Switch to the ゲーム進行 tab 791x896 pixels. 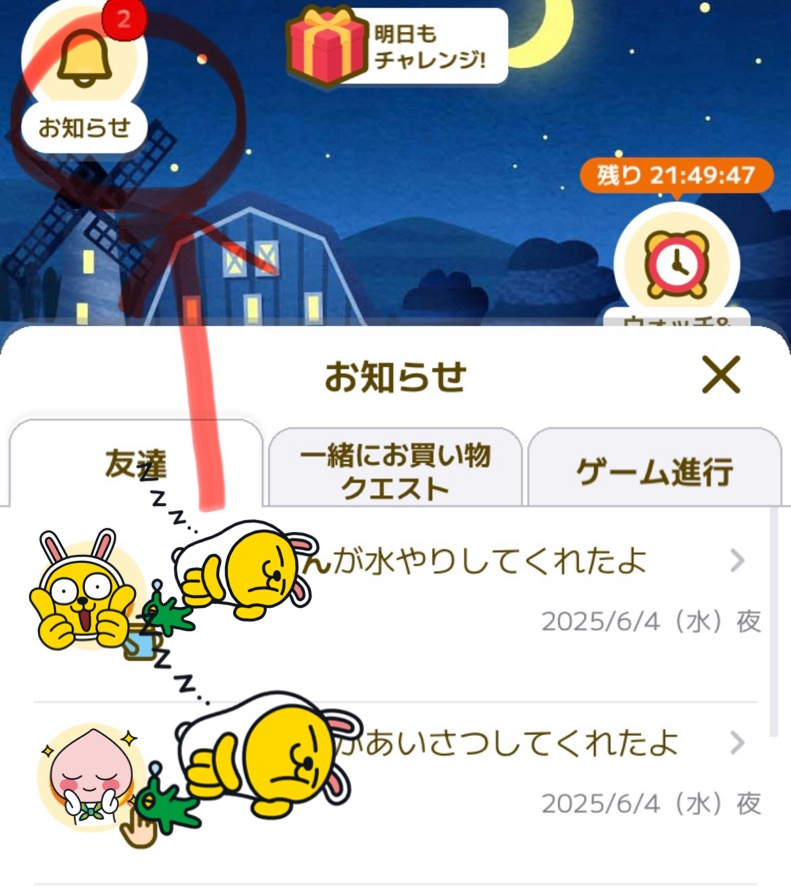click(654, 470)
